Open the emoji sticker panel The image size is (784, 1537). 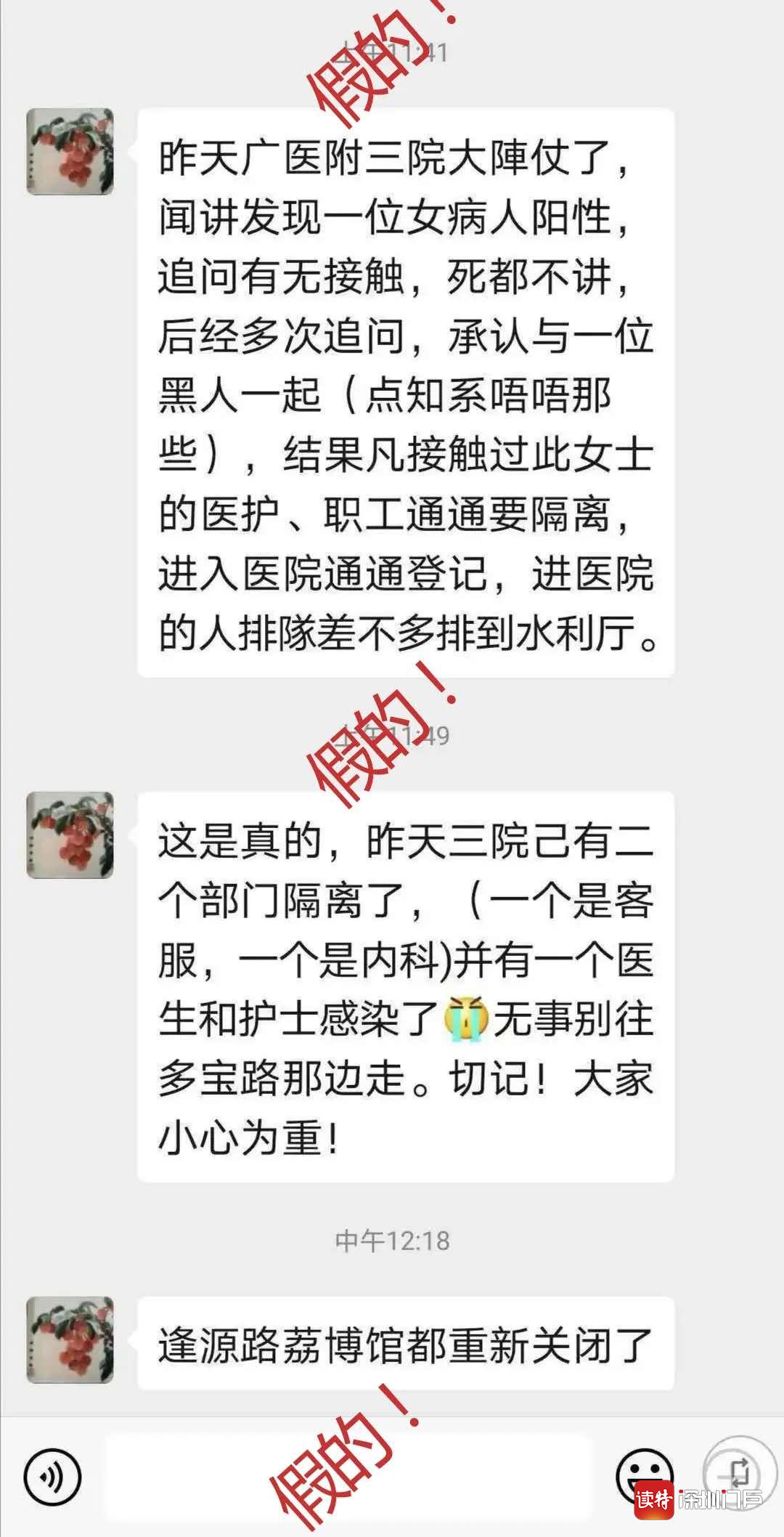(643, 1475)
